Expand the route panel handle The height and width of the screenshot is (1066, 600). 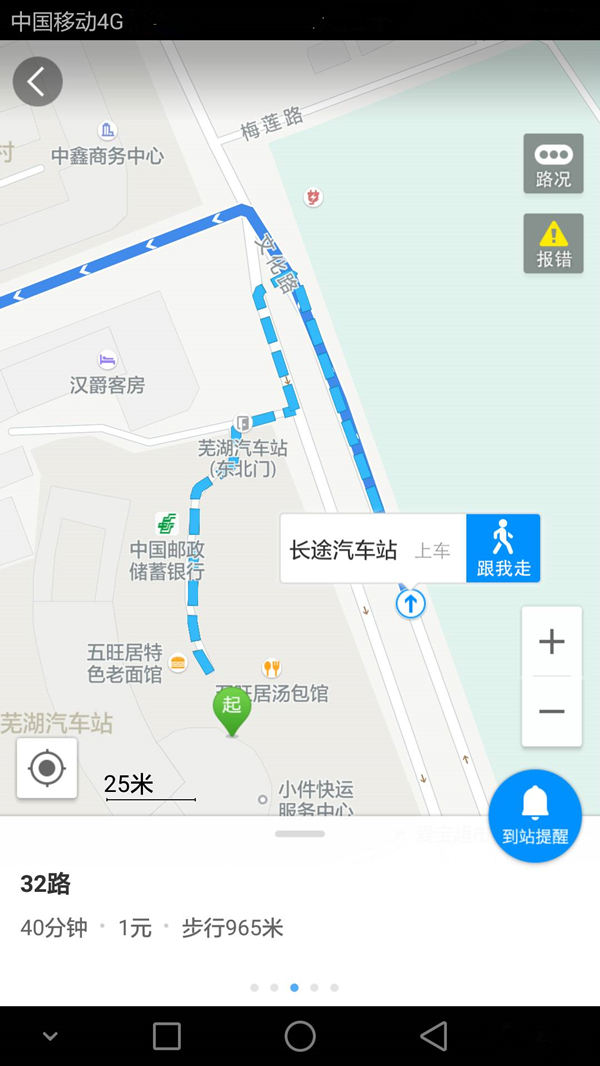pos(300,833)
